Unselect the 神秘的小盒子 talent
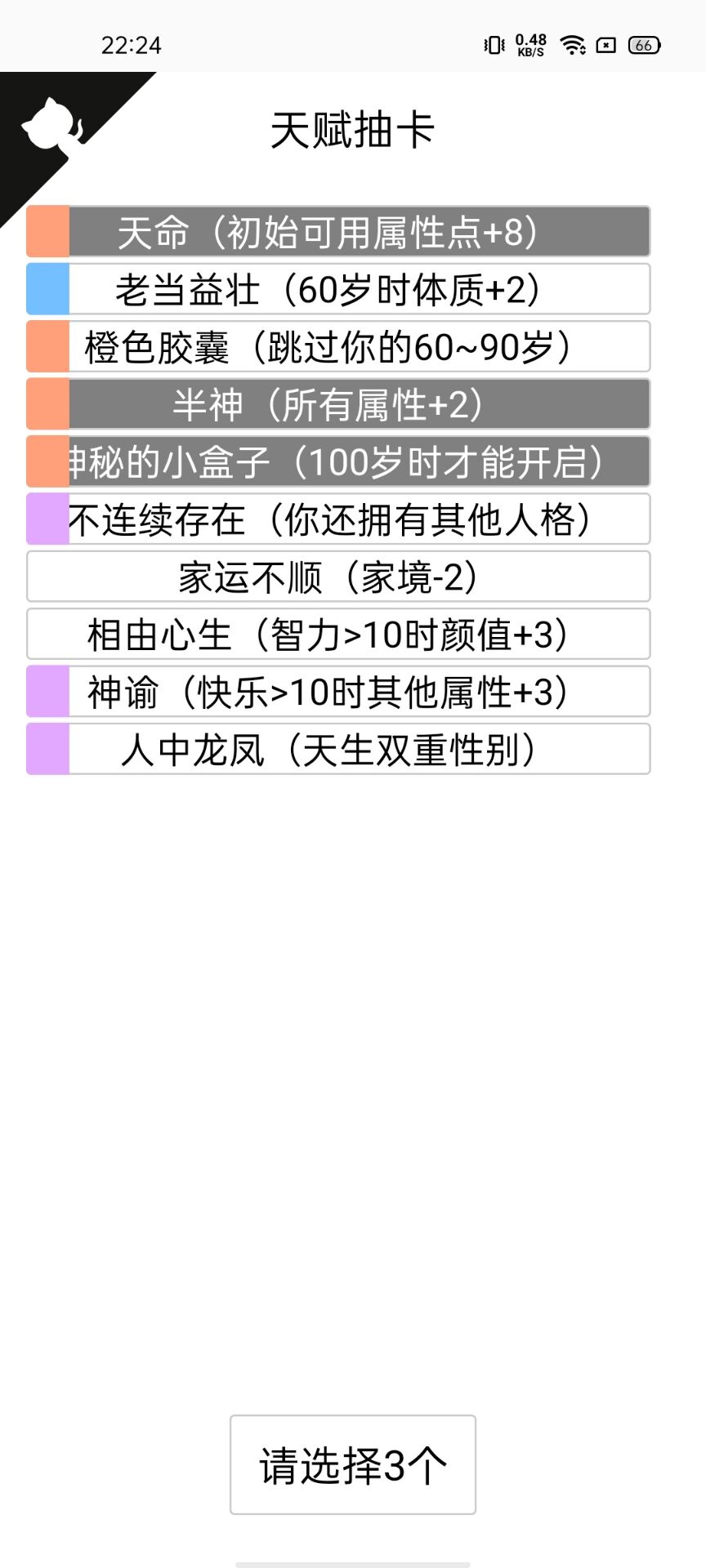 pyautogui.click(x=338, y=461)
